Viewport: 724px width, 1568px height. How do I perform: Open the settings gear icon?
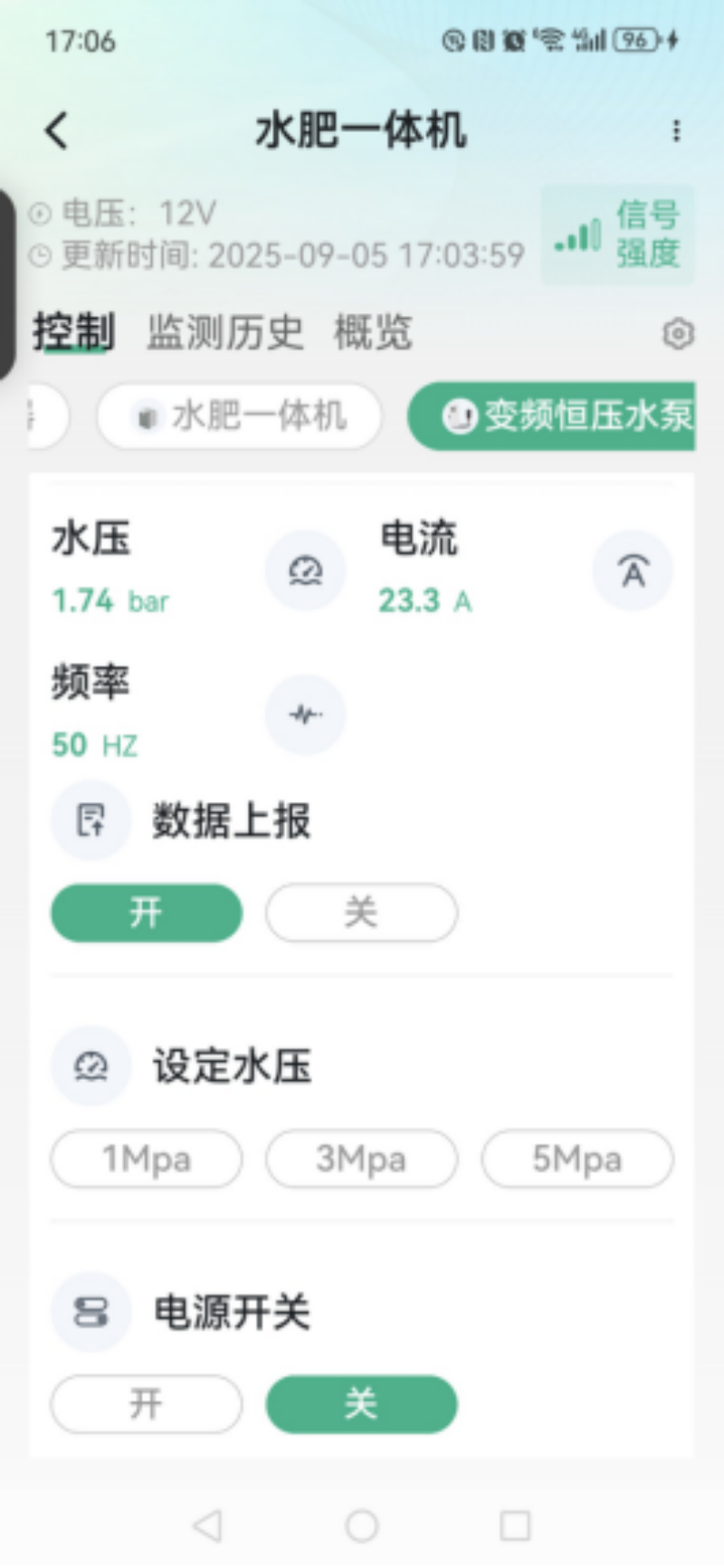678,334
